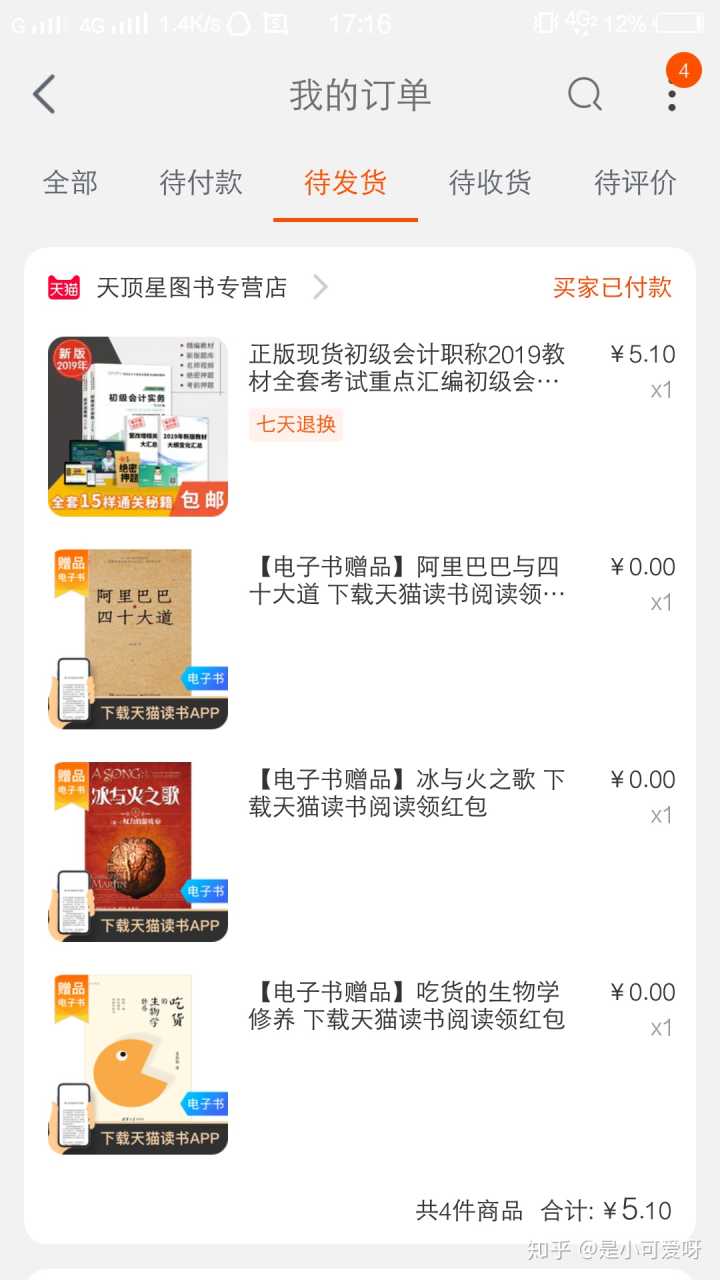Show the 待评价 orders tab
Screen dimensions: 720x1280
635,183
